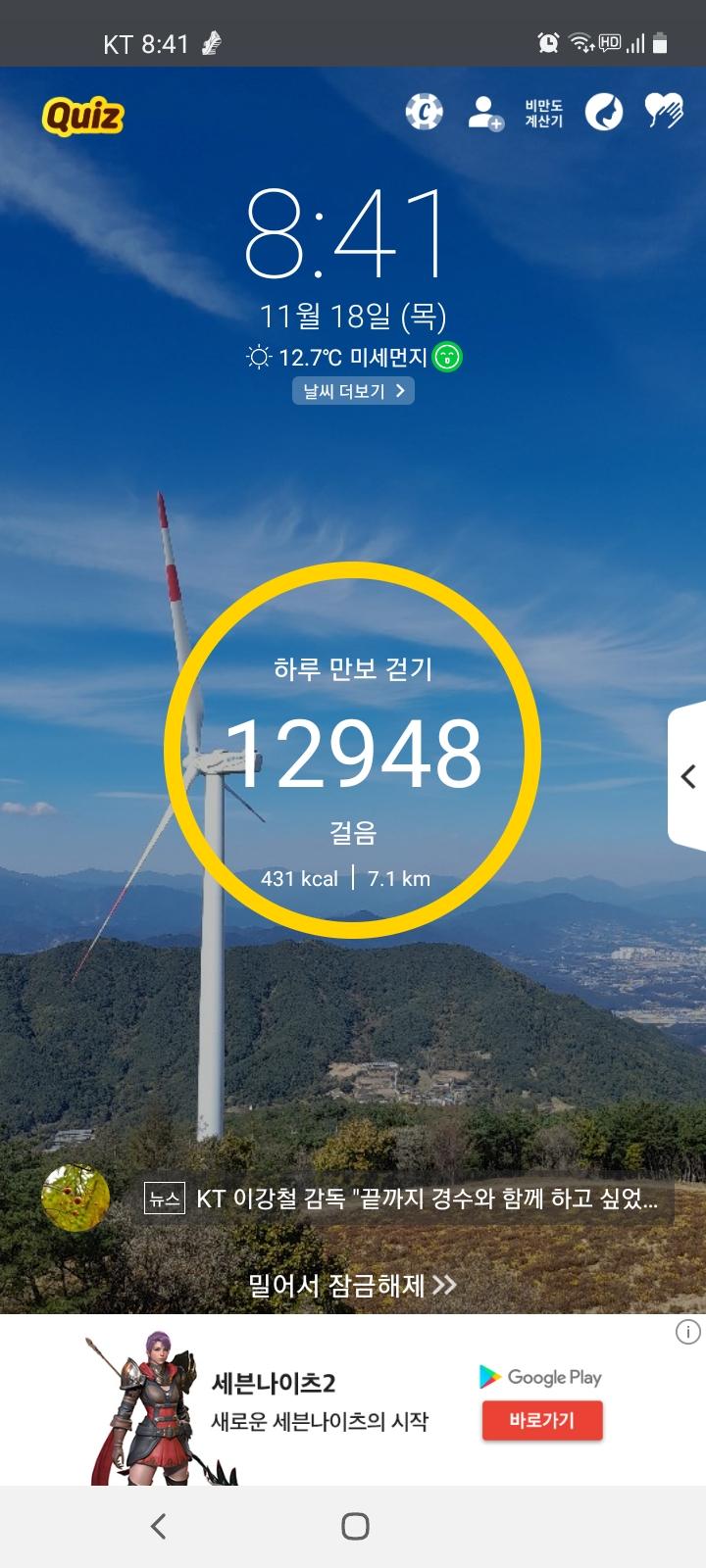Open the Quiz button
706x1568 pixels.
coord(83,117)
